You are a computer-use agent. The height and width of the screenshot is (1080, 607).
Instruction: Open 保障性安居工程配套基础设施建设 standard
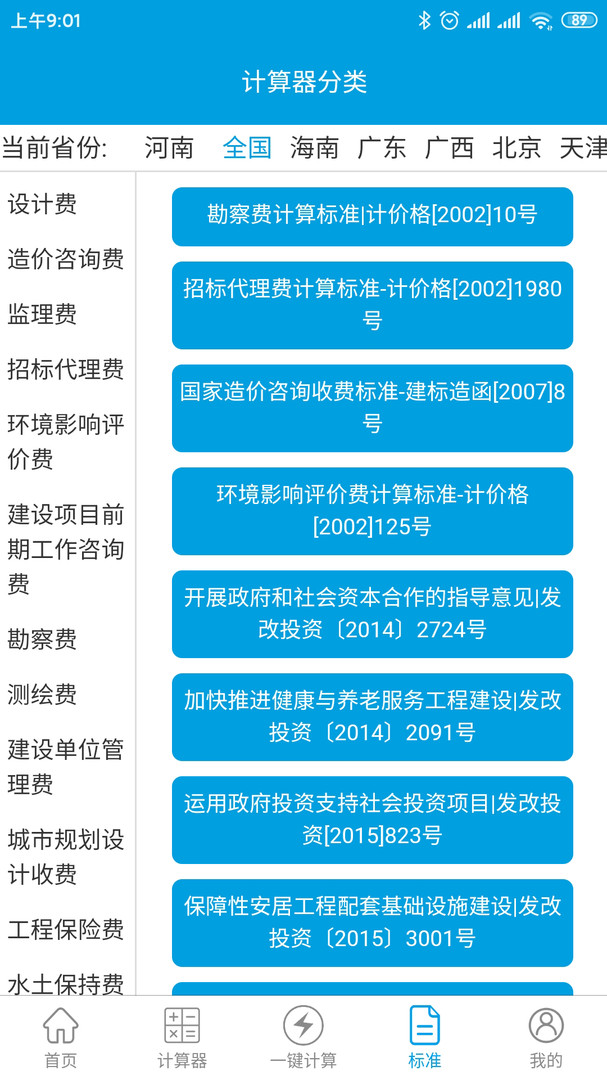click(x=372, y=922)
